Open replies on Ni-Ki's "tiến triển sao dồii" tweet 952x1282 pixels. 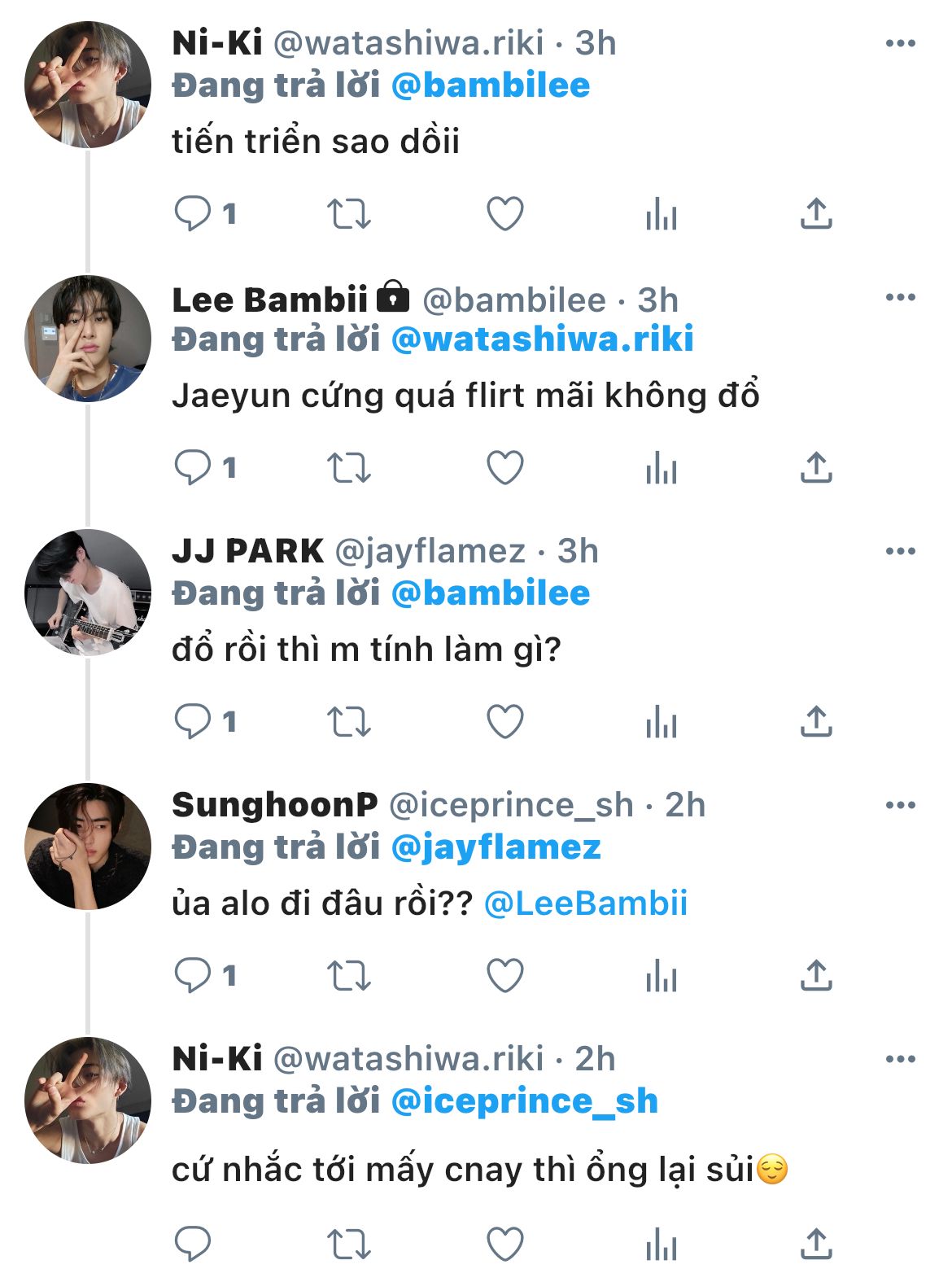pos(194,214)
